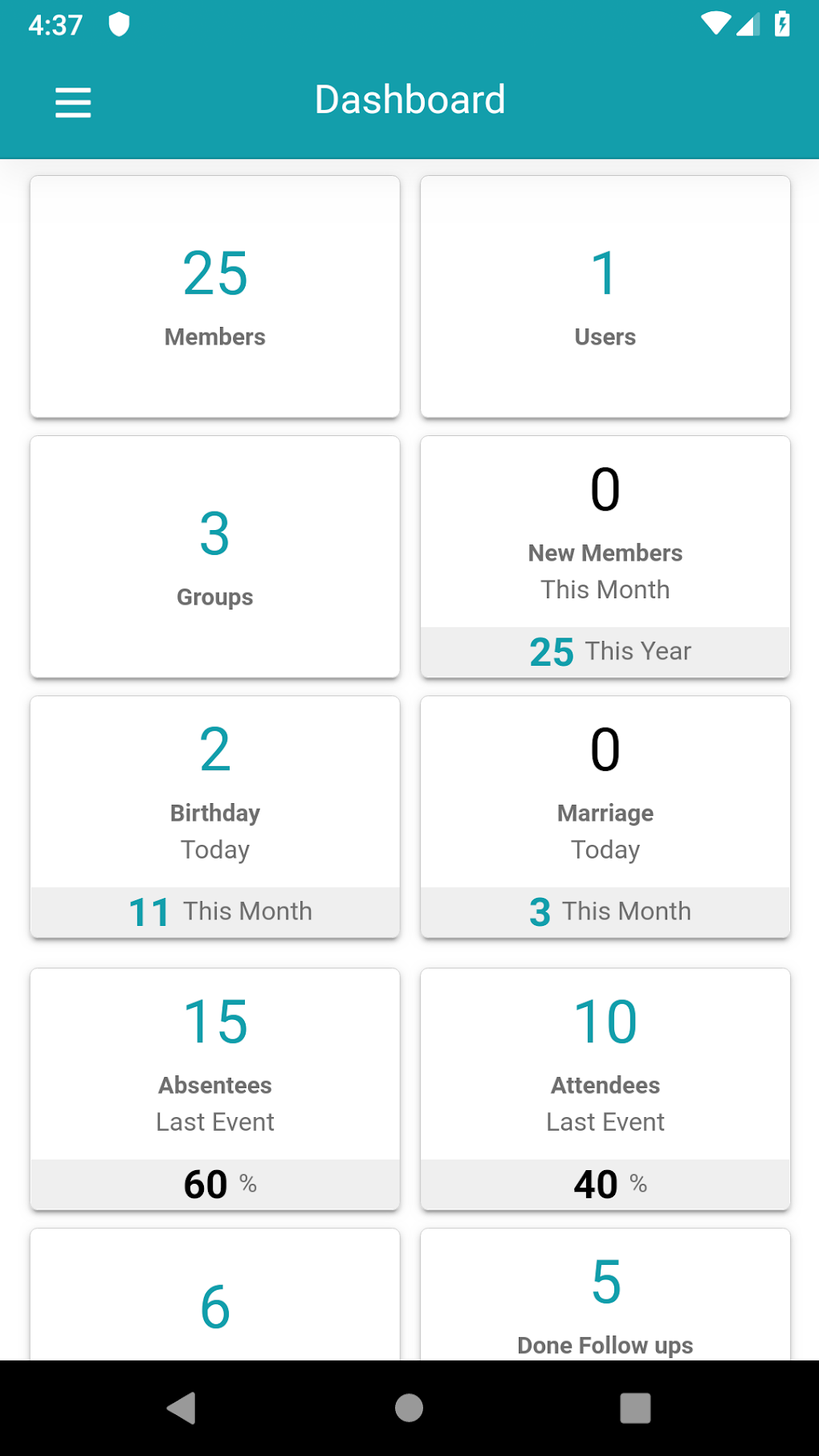Open the hamburger navigation menu

pos(73,102)
